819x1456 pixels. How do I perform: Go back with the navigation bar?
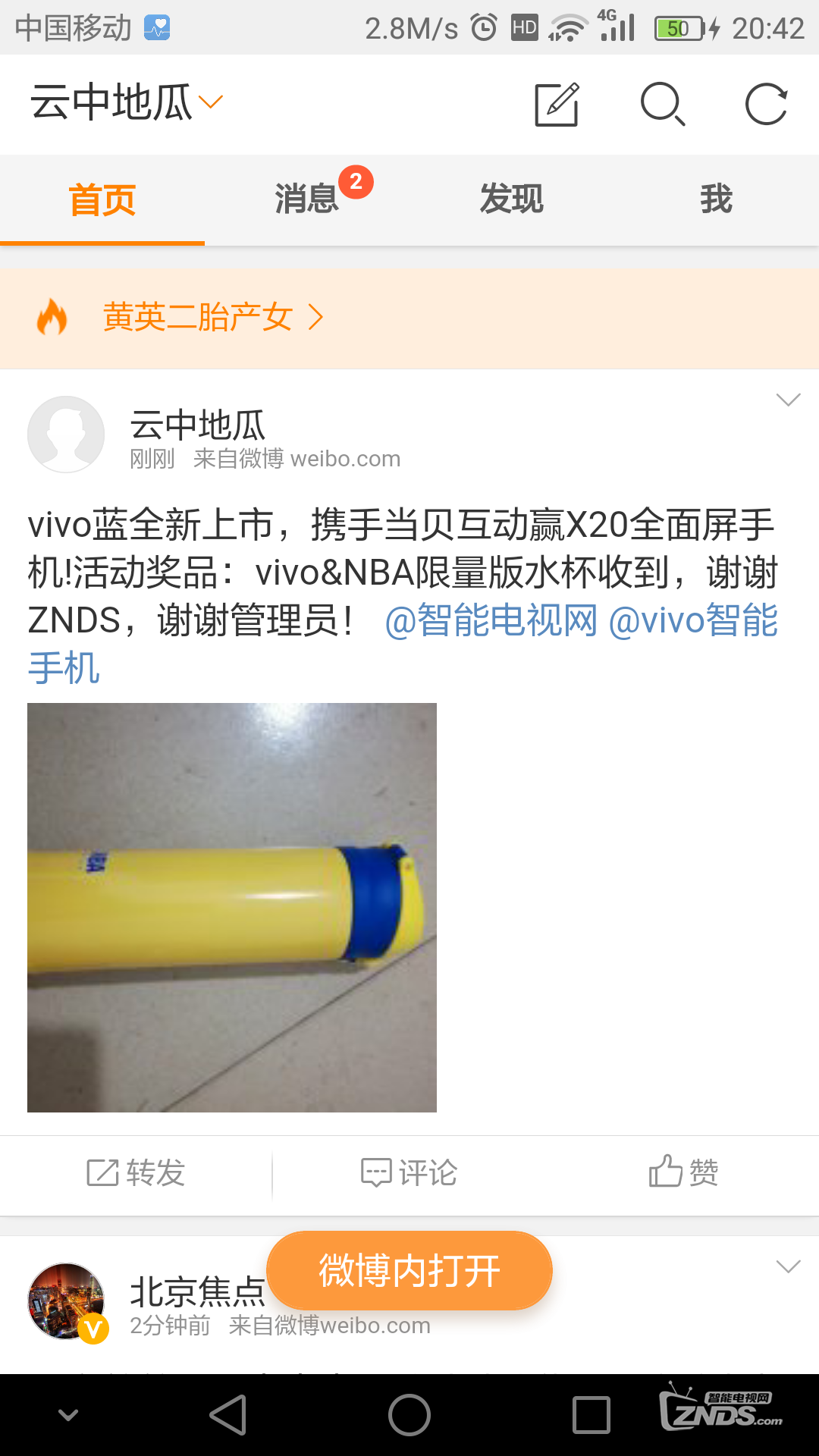click(x=228, y=1415)
